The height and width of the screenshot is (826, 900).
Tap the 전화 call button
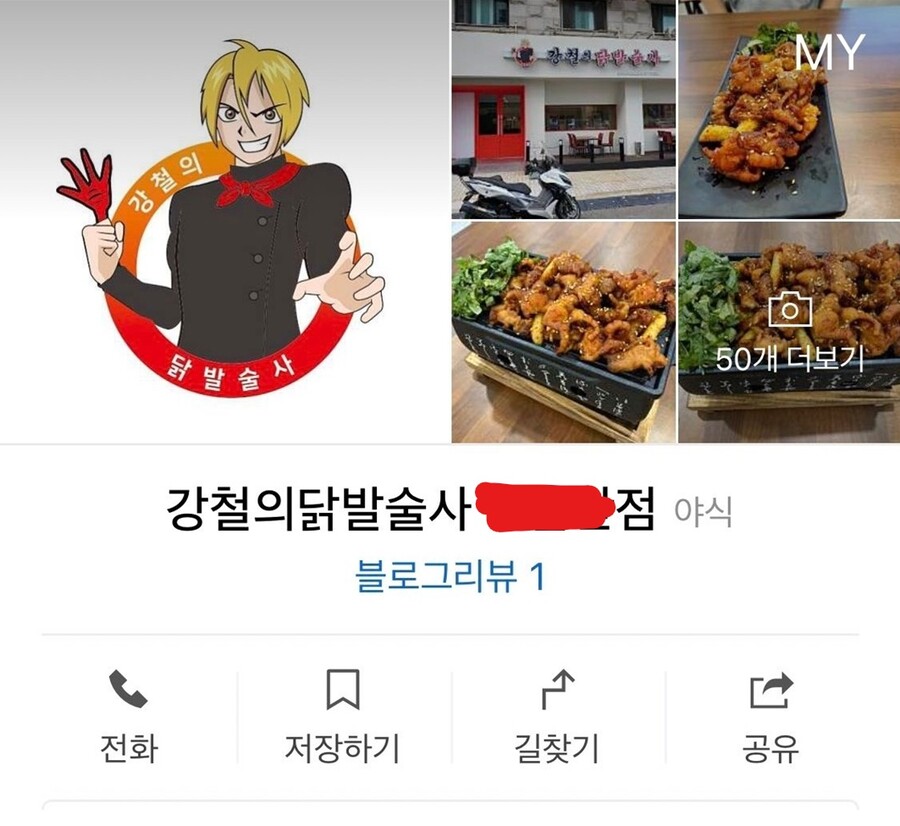point(129,716)
